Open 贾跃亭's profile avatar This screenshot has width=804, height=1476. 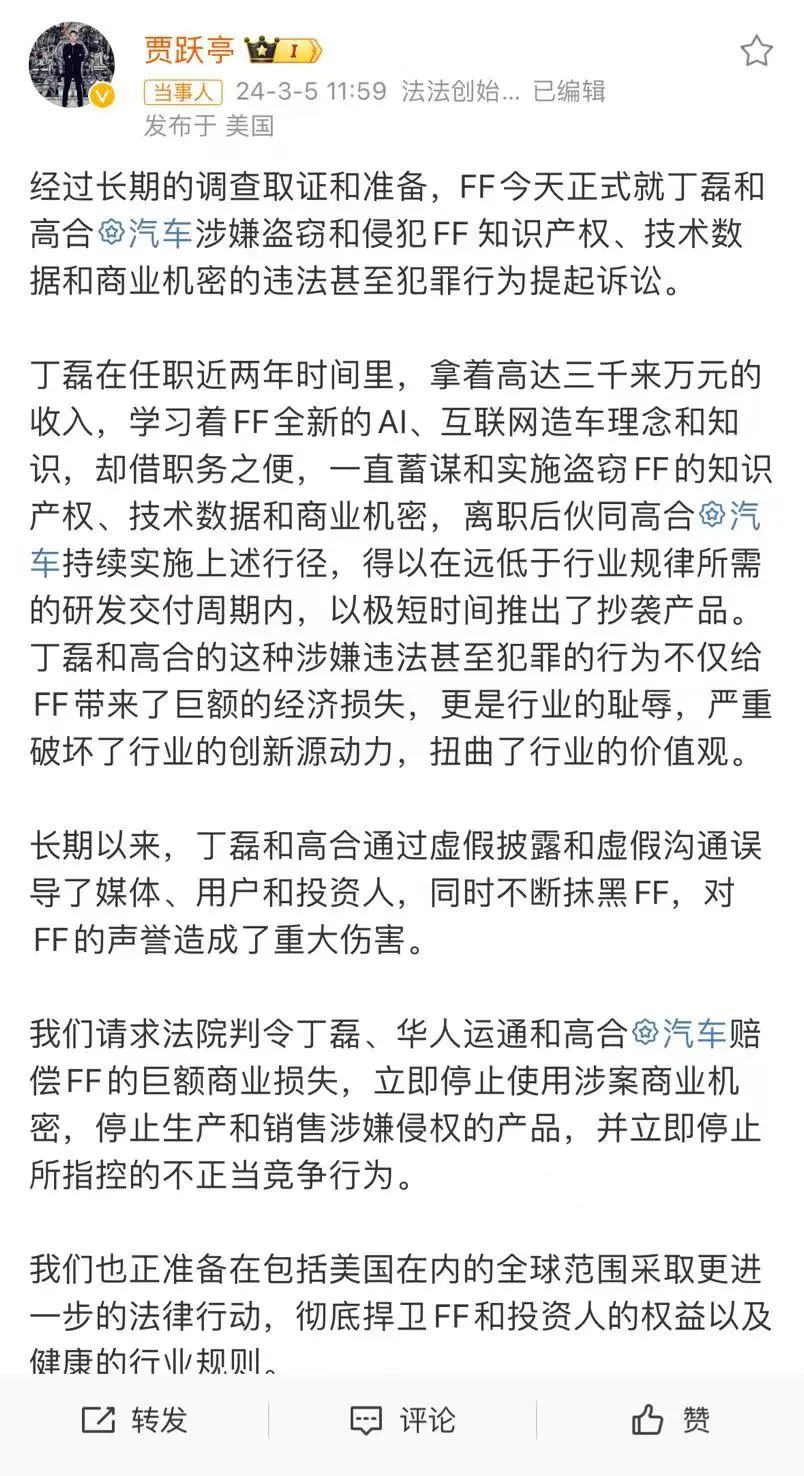coord(71,64)
